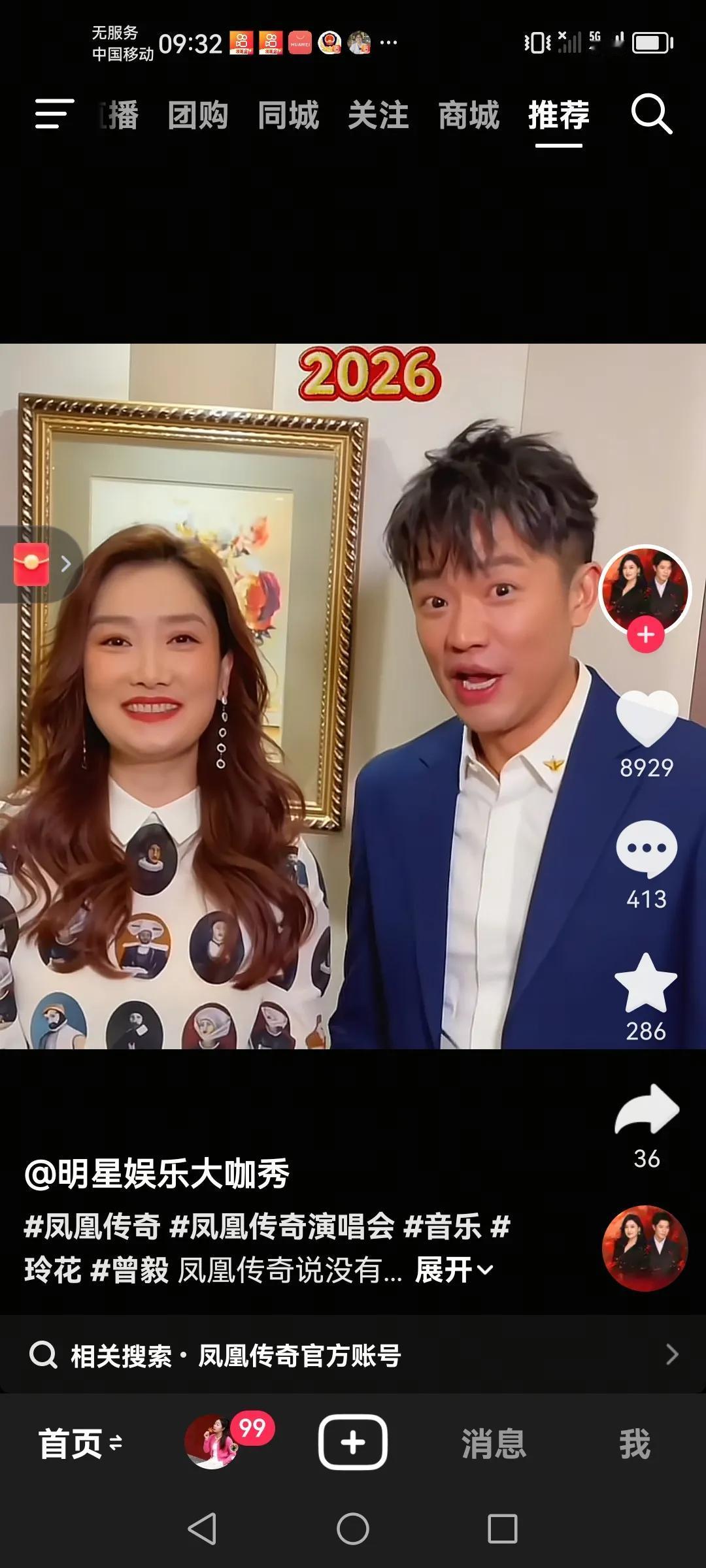The width and height of the screenshot is (706, 1568).
Task: Switch to the 关注 tab
Action: (x=378, y=114)
